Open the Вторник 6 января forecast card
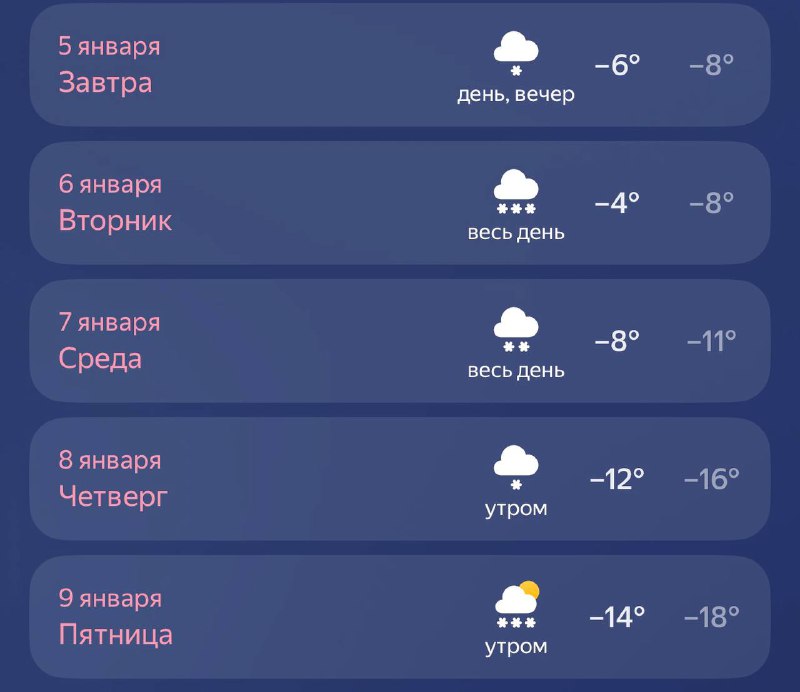The image size is (800, 692). (x=400, y=204)
